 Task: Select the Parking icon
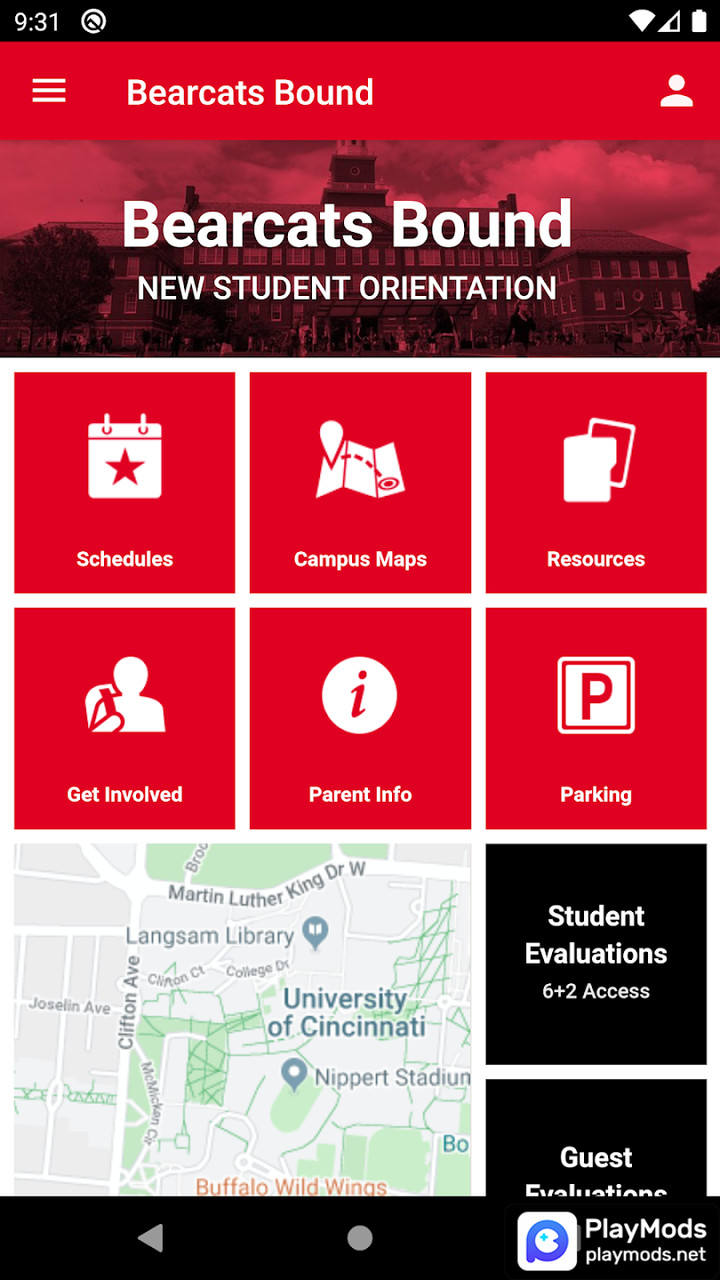[x=595, y=694]
